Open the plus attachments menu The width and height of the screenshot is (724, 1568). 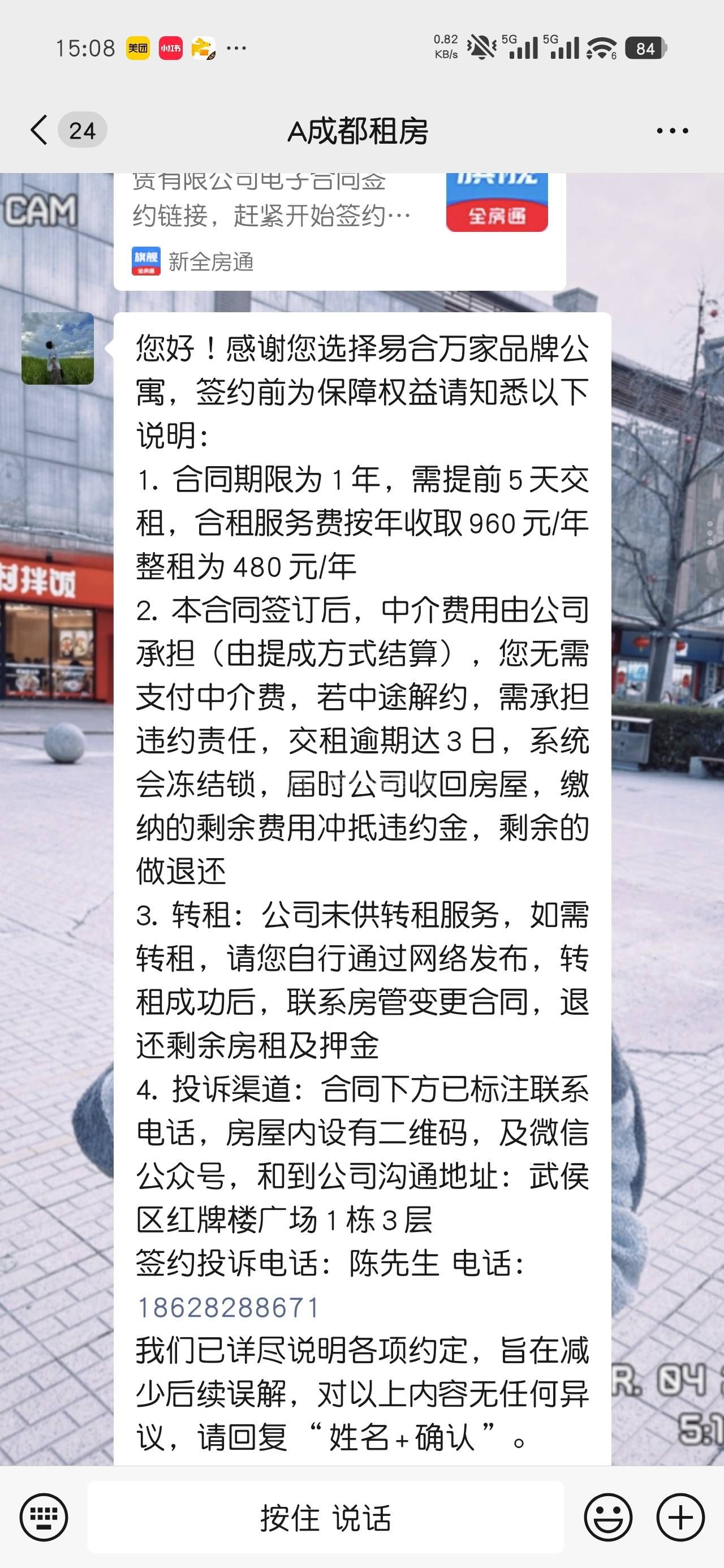680,1517
